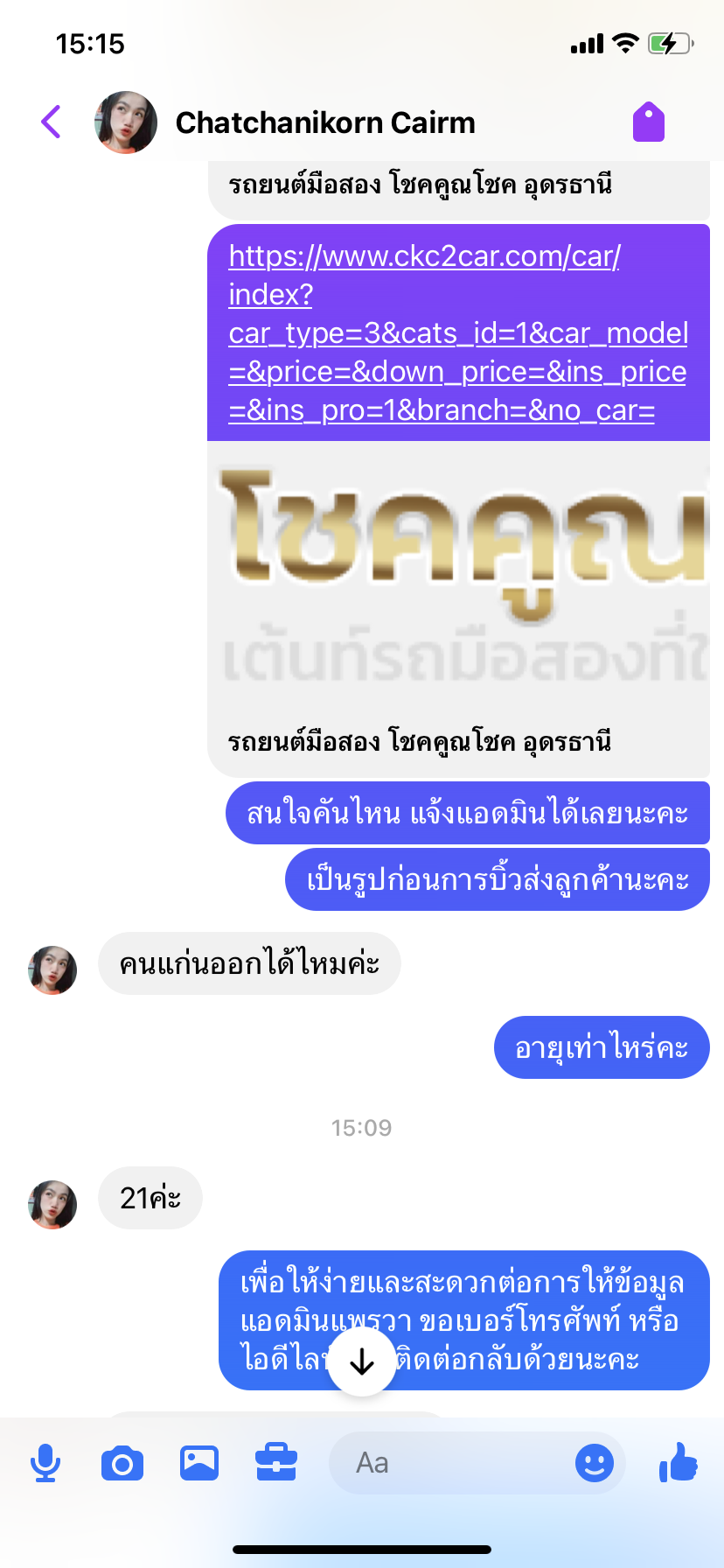Record a voice message with the microphone
This screenshot has width=724, height=1568.
coord(45,1463)
